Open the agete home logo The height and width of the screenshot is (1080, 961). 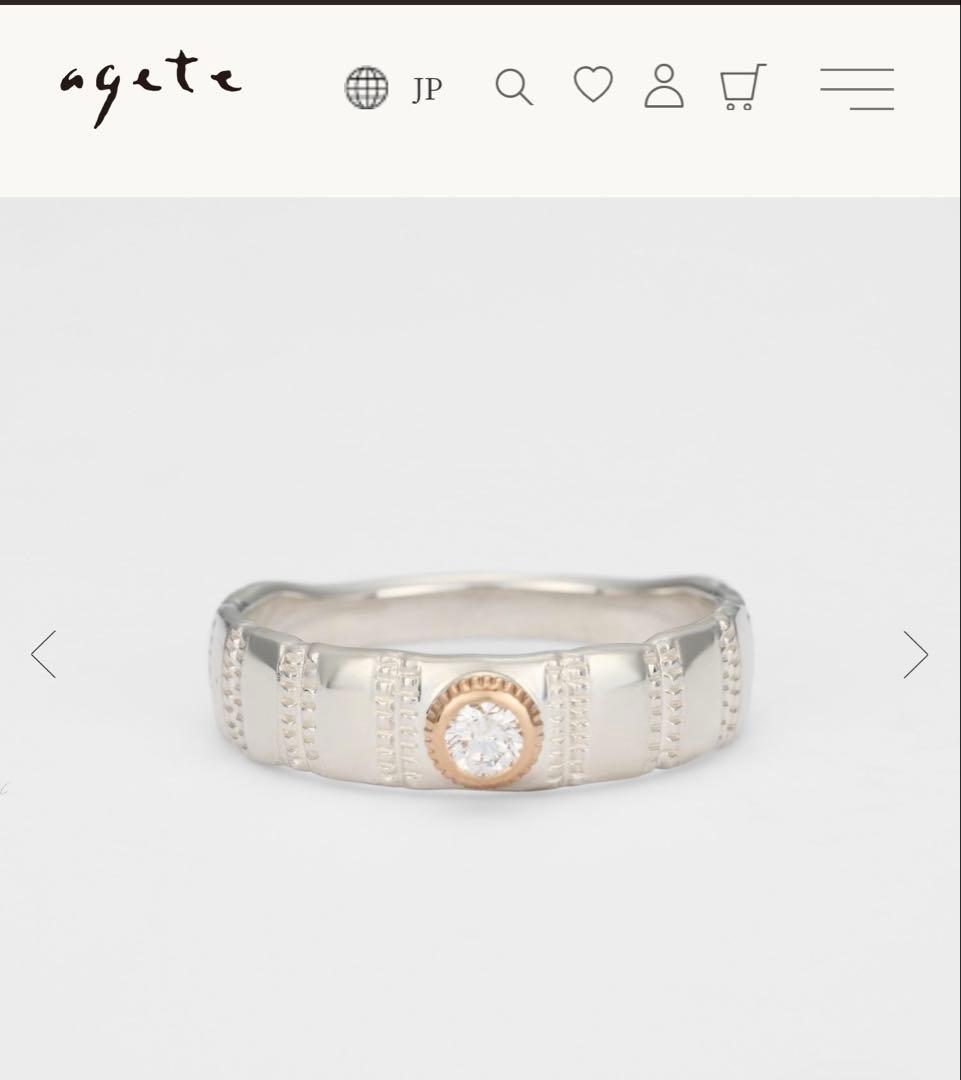[x=150, y=89]
